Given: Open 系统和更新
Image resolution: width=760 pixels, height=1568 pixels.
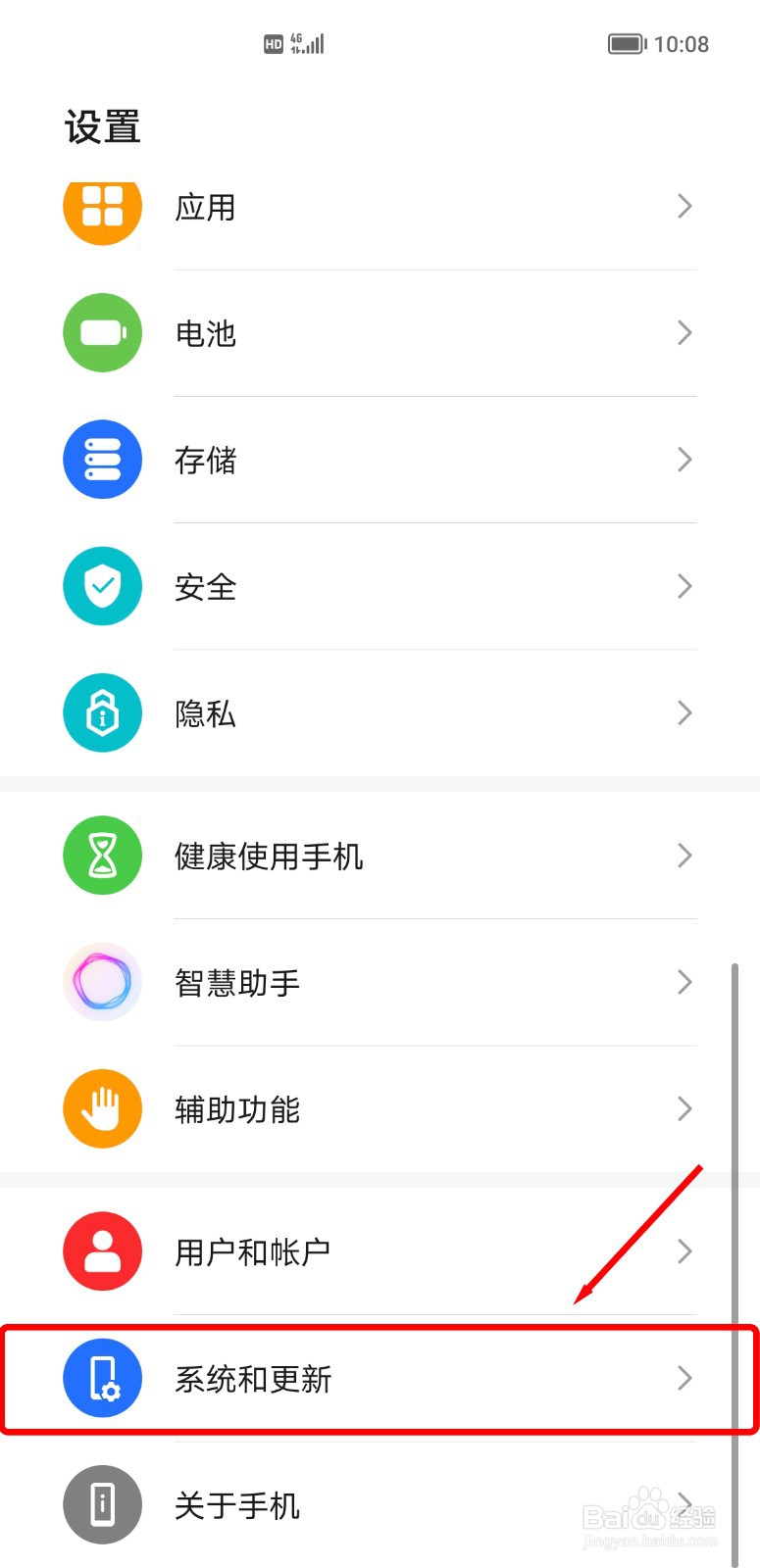Looking at the screenshot, I should click(380, 1379).
